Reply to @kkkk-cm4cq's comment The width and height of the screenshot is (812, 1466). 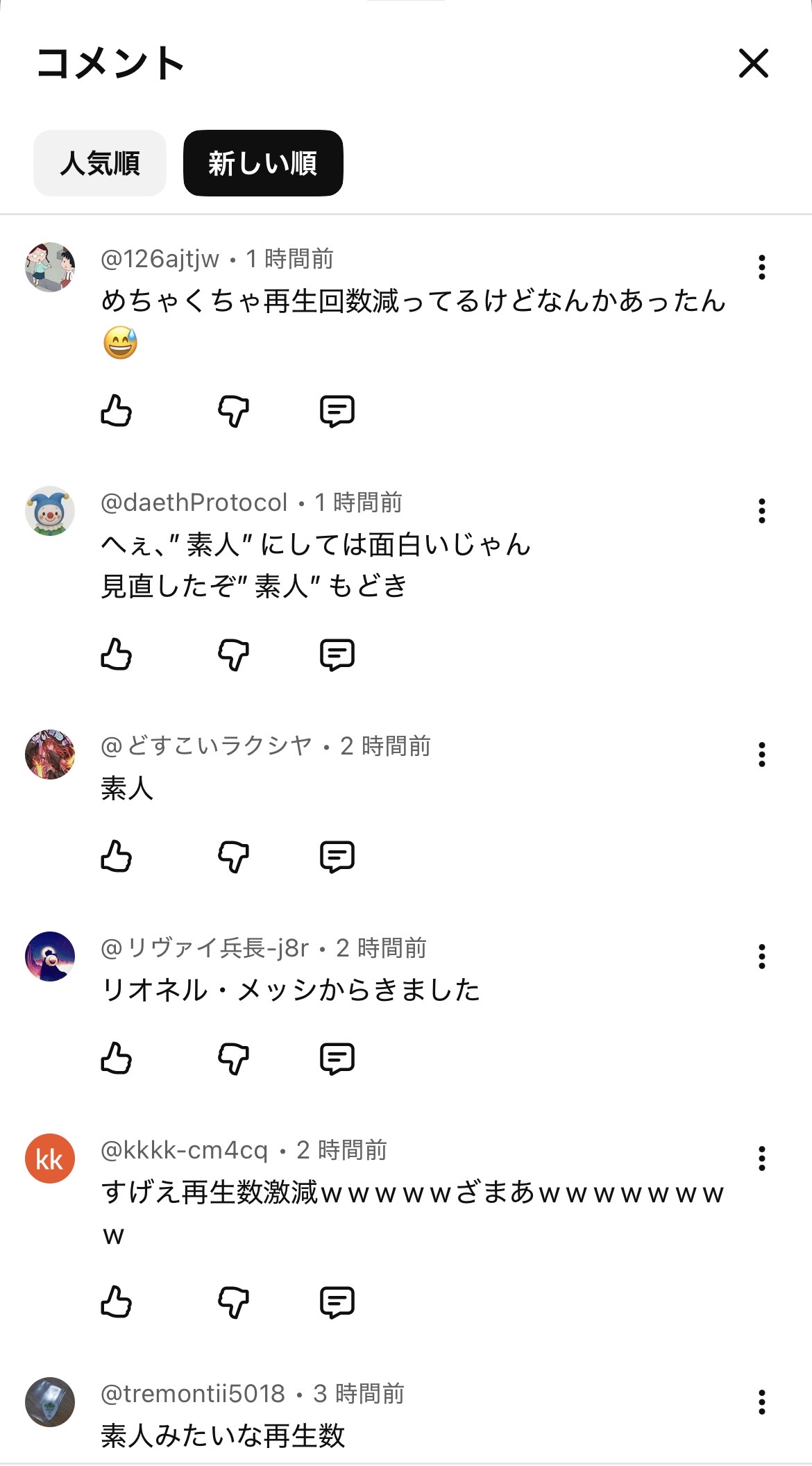pos(337,1302)
